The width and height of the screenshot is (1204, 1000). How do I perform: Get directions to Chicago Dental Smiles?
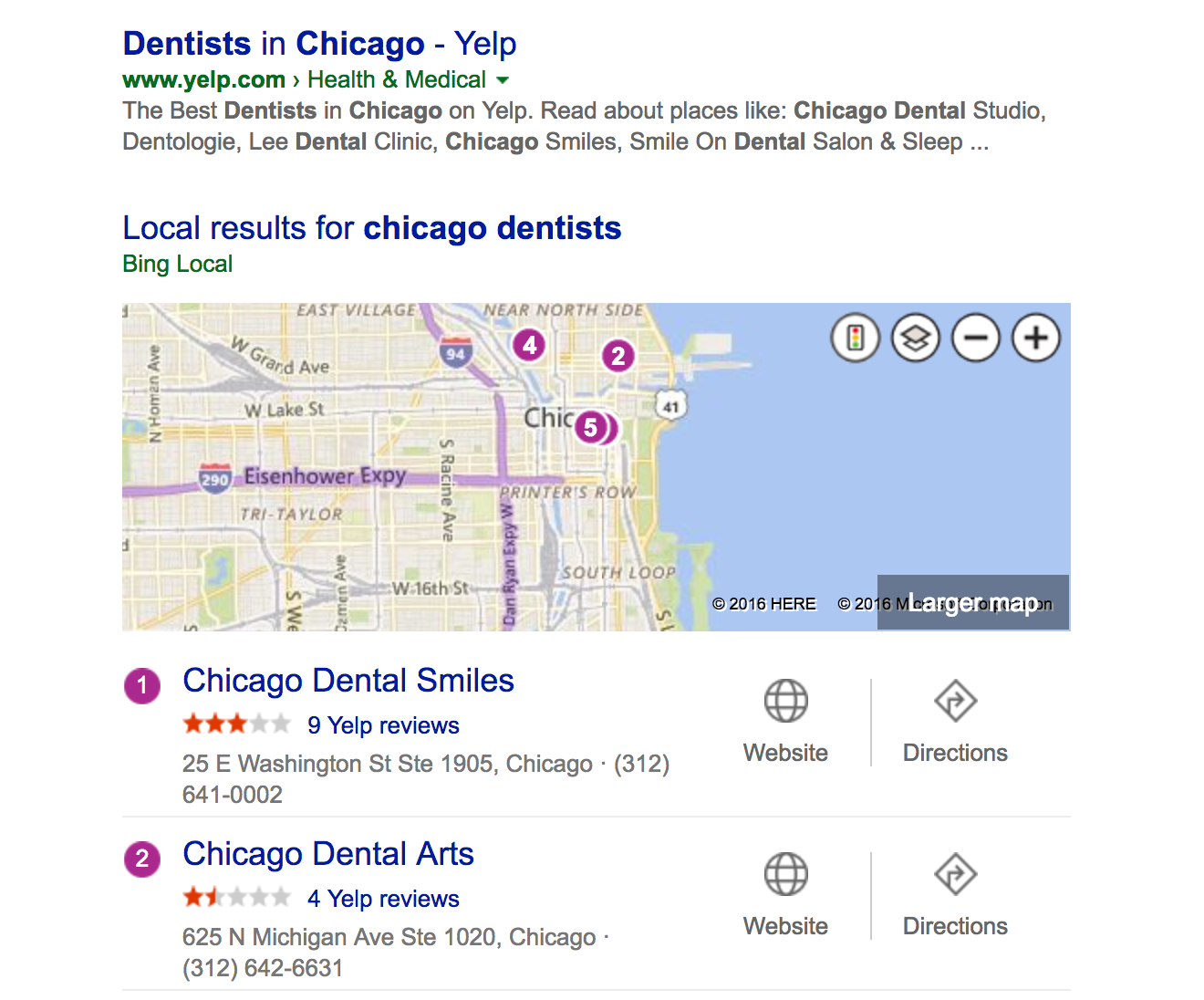(x=955, y=721)
